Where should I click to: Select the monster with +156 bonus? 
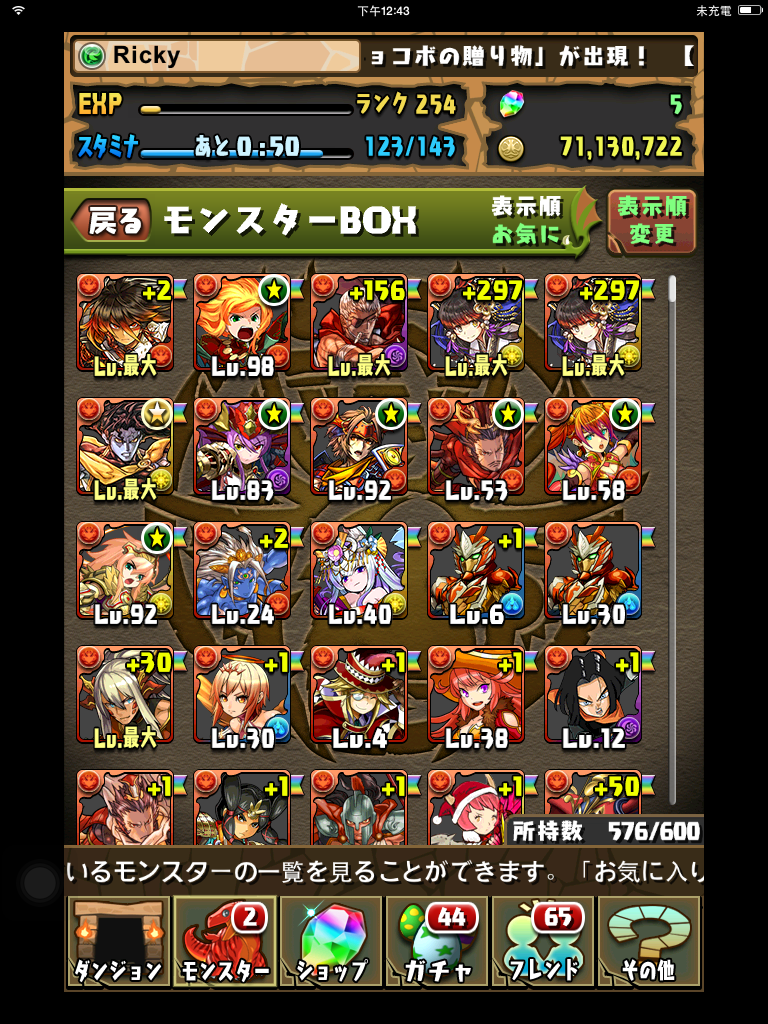pos(358,323)
